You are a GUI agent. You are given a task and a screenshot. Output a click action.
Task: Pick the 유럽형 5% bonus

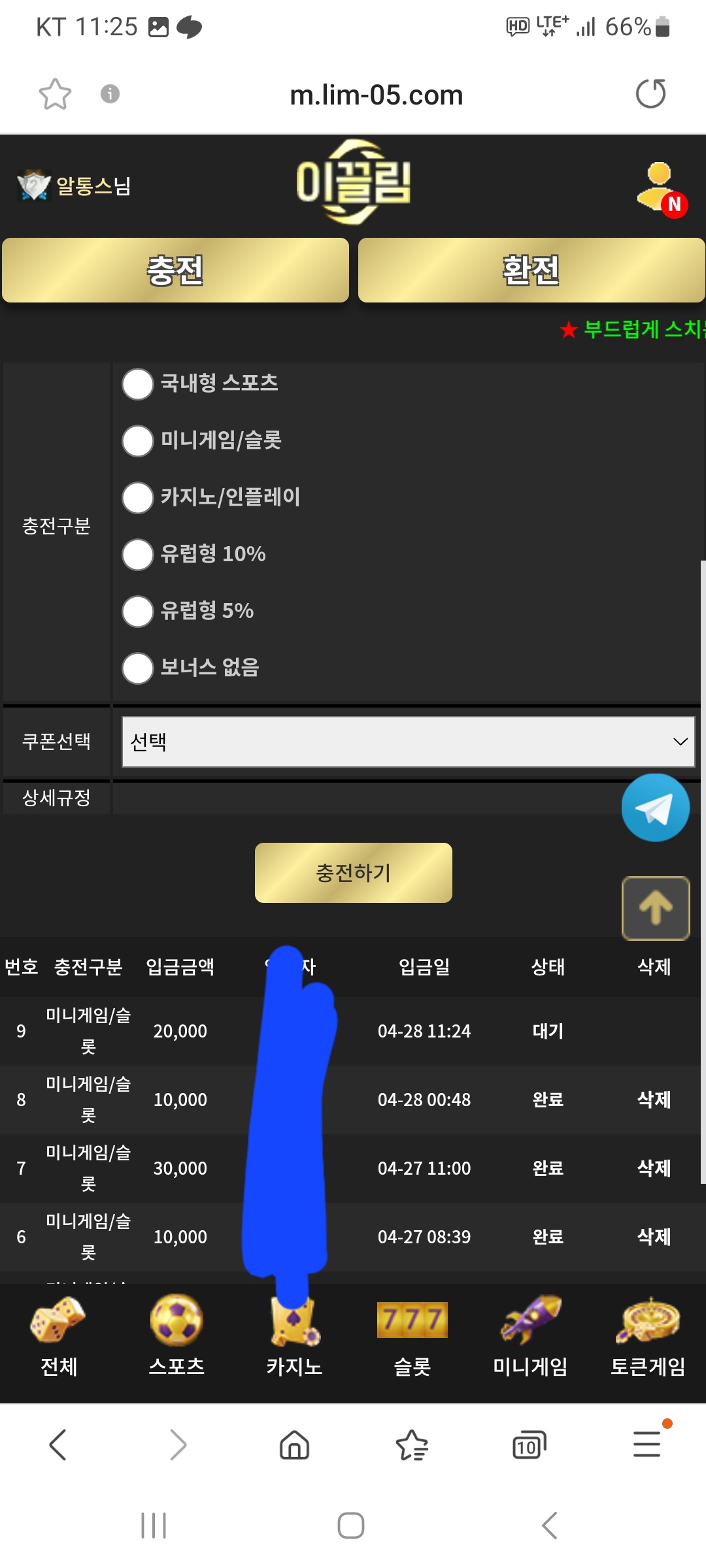tap(138, 611)
